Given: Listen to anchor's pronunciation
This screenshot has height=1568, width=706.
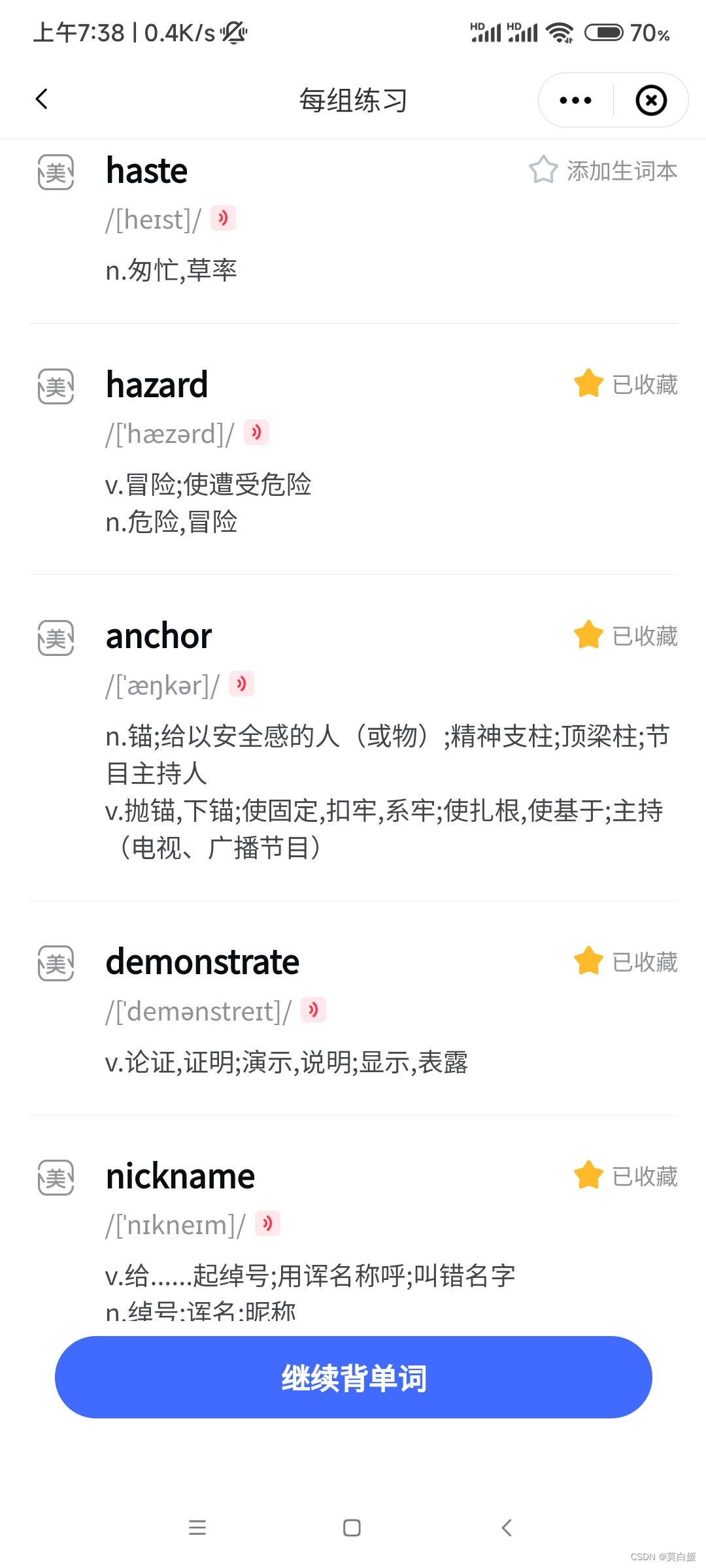Looking at the screenshot, I should click(x=241, y=684).
